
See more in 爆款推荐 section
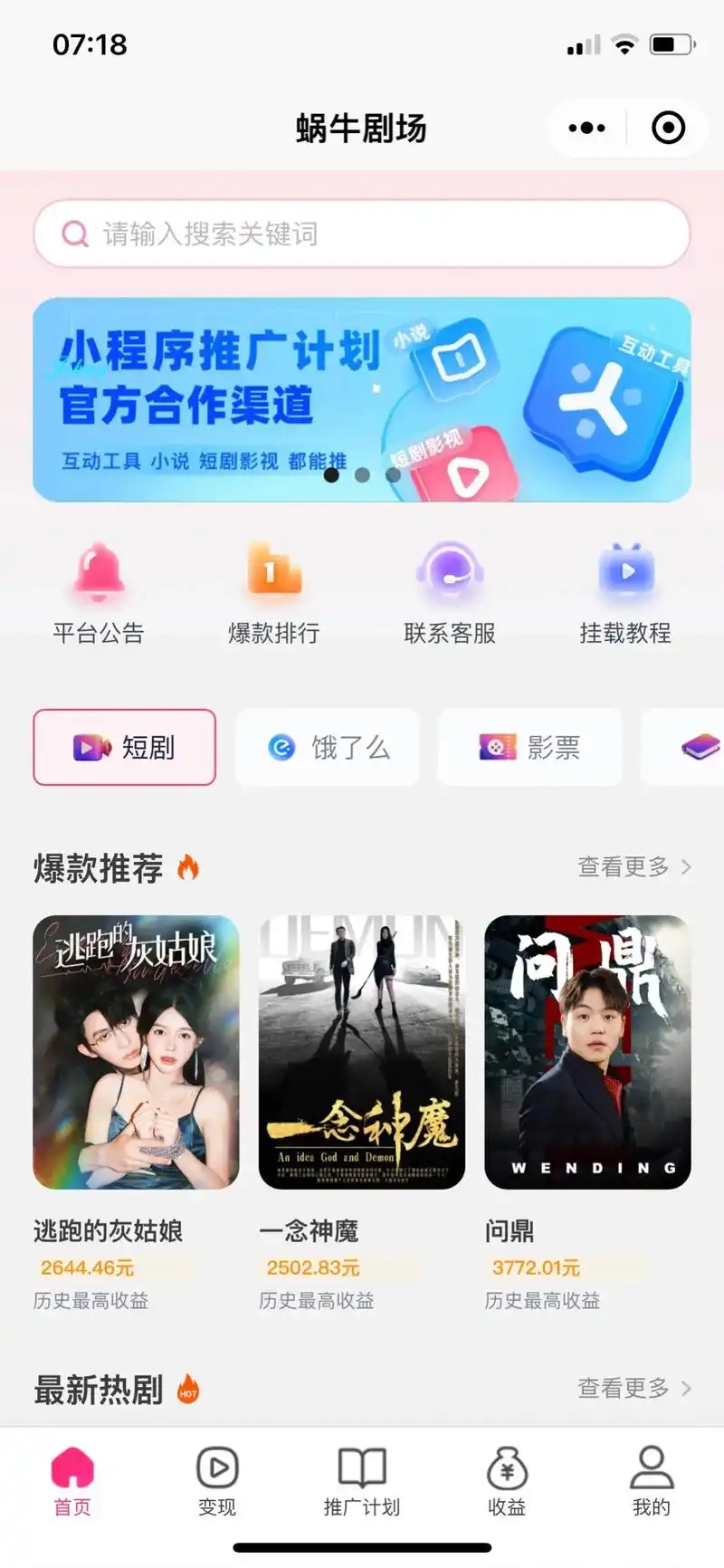tap(633, 867)
